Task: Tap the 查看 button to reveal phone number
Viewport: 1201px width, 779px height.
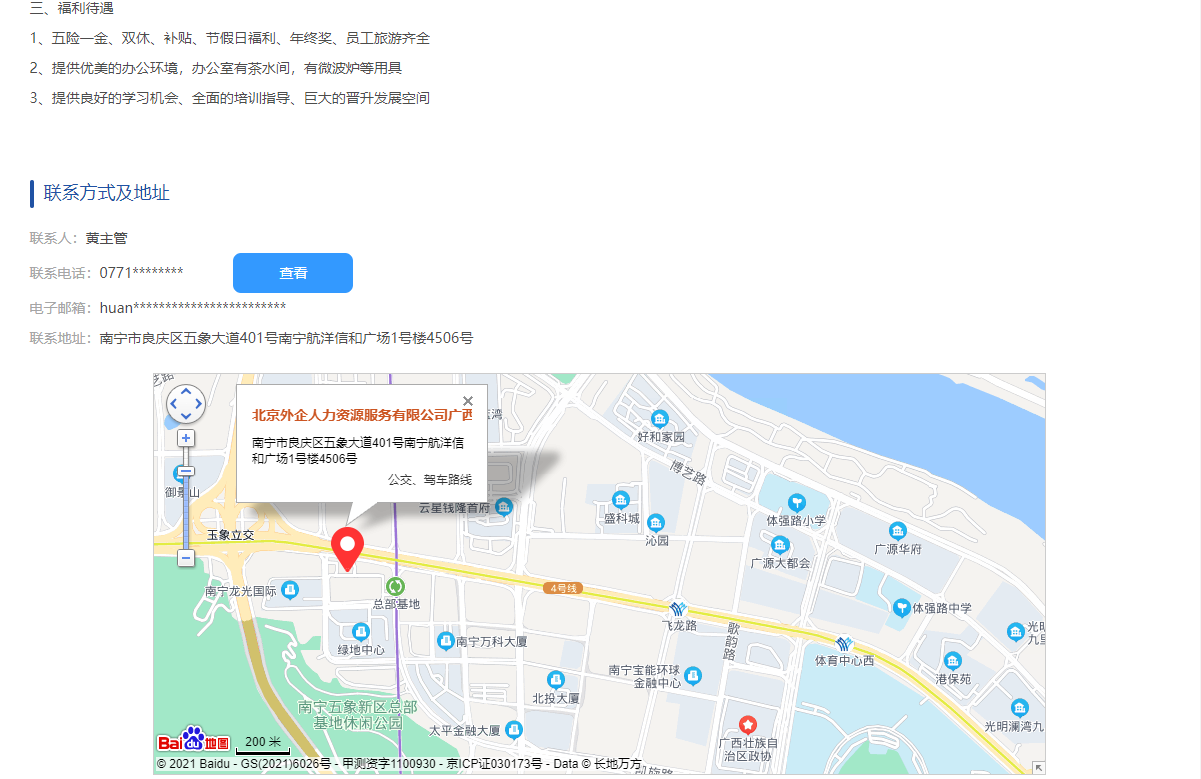Action: (292, 273)
